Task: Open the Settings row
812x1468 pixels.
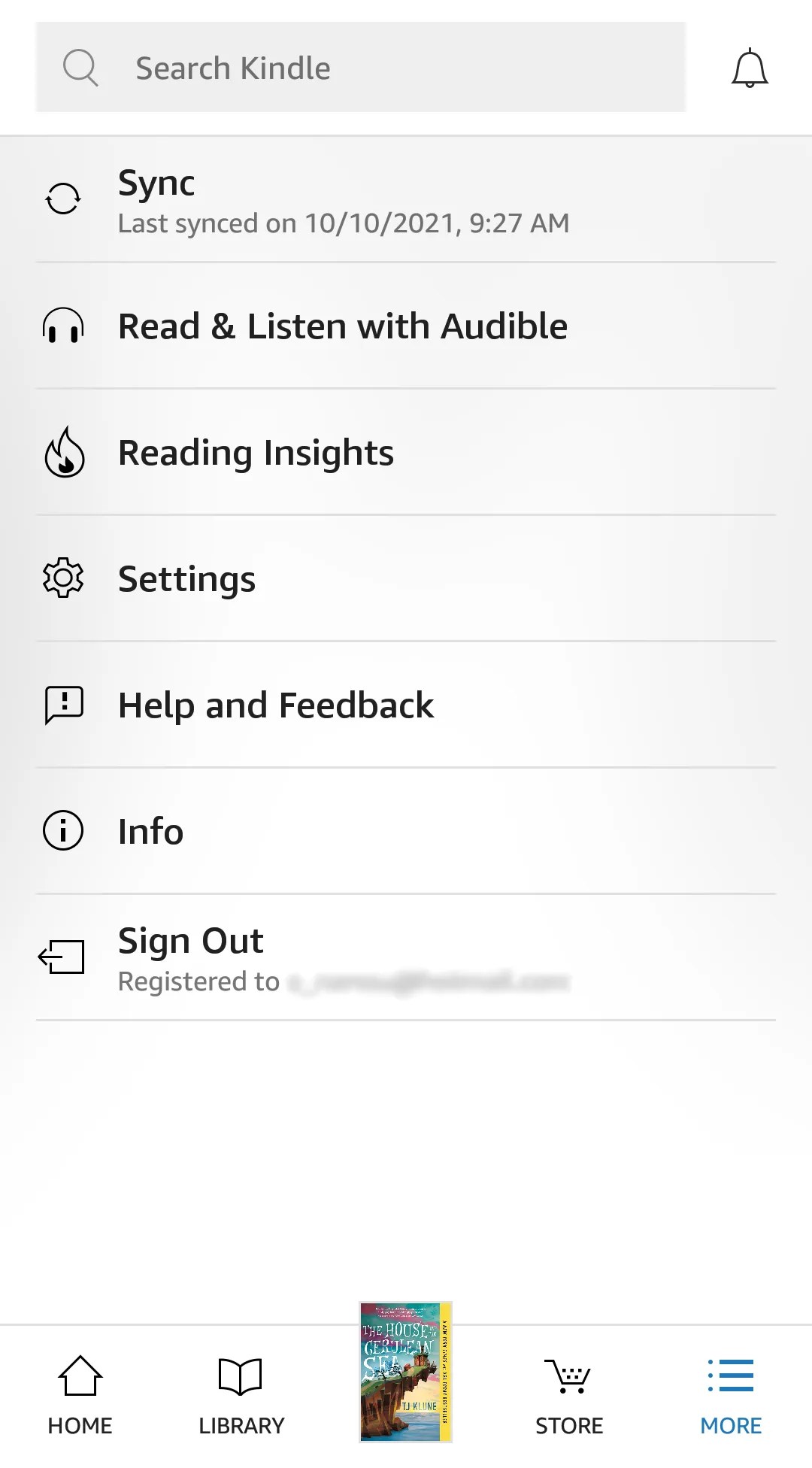Action: click(406, 579)
